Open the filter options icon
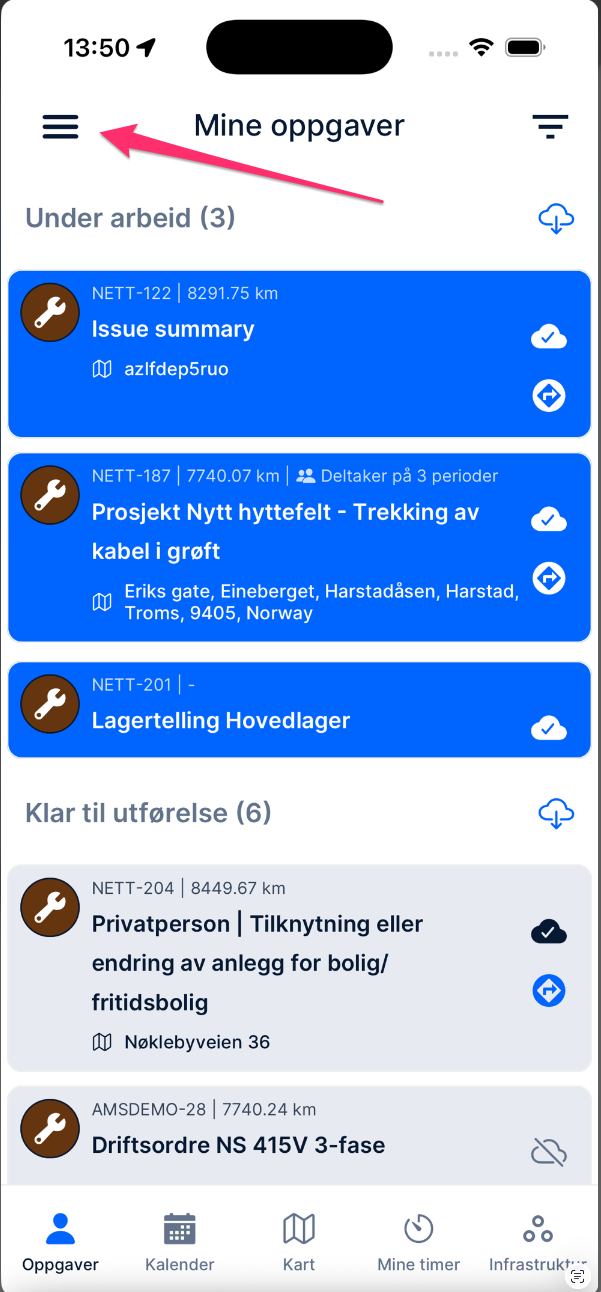The width and height of the screenshot is (601, 1292). click(x=550, y=126)
